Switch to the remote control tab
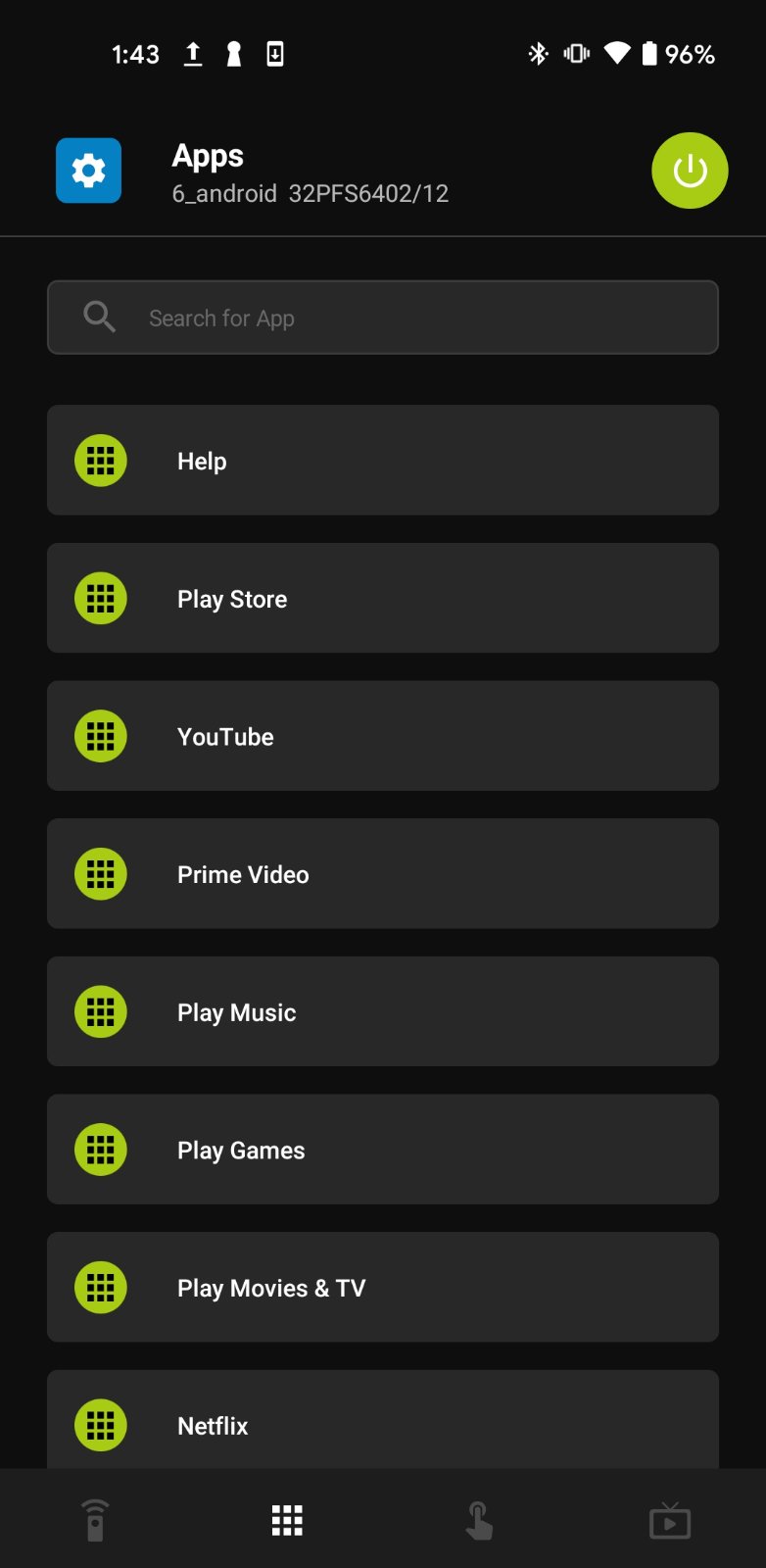This screenshot has height=1568, width=766. [x=95, y=1520]
